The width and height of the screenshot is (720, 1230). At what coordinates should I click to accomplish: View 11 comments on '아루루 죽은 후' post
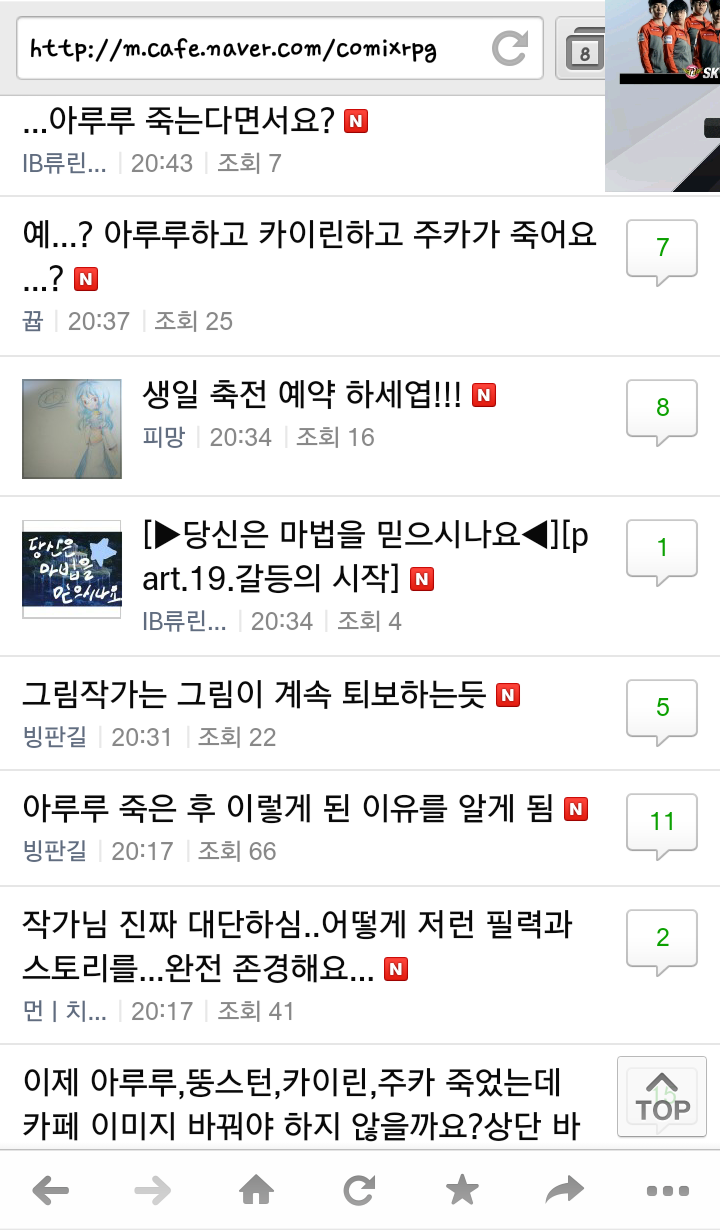point(662,826)
